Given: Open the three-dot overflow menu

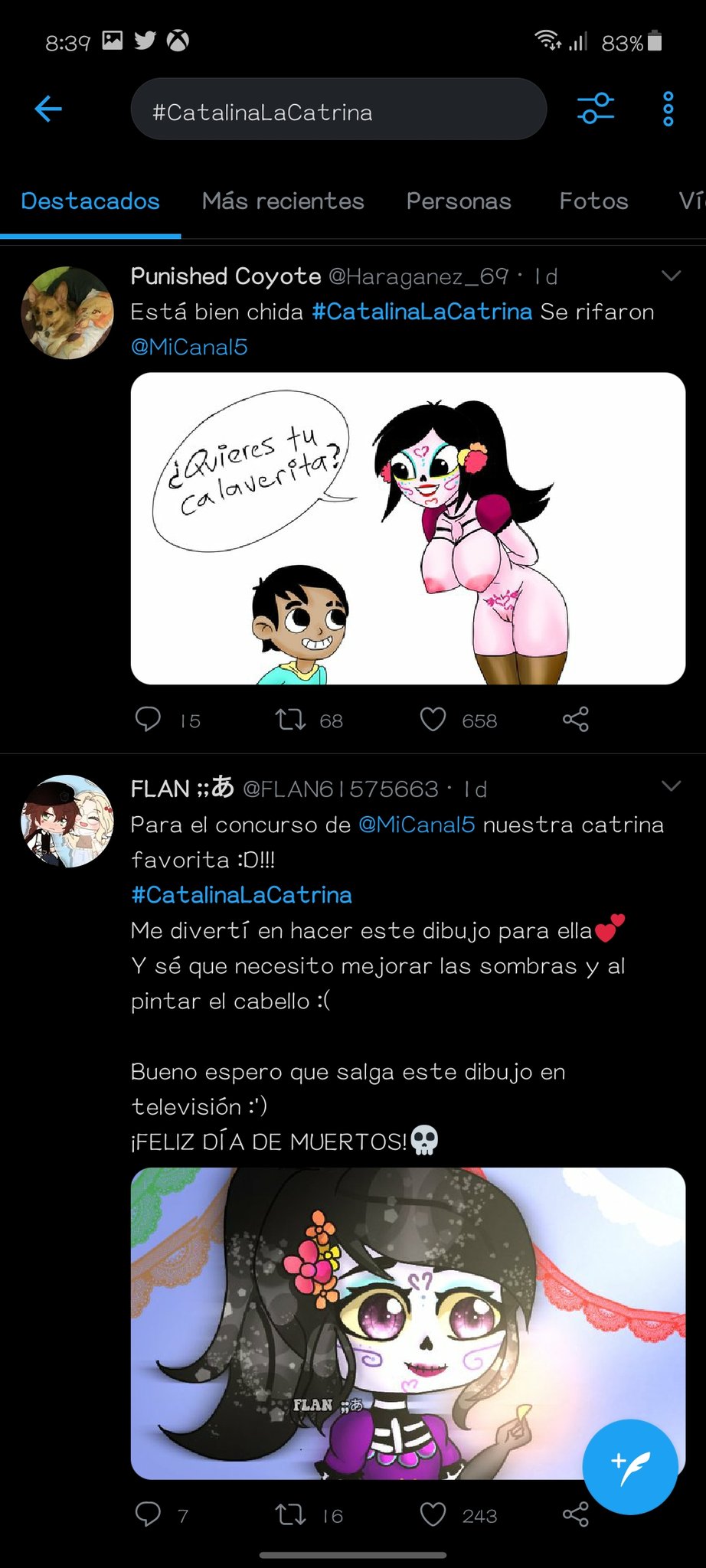Looking at the screenshot, I should coord(668,109).
